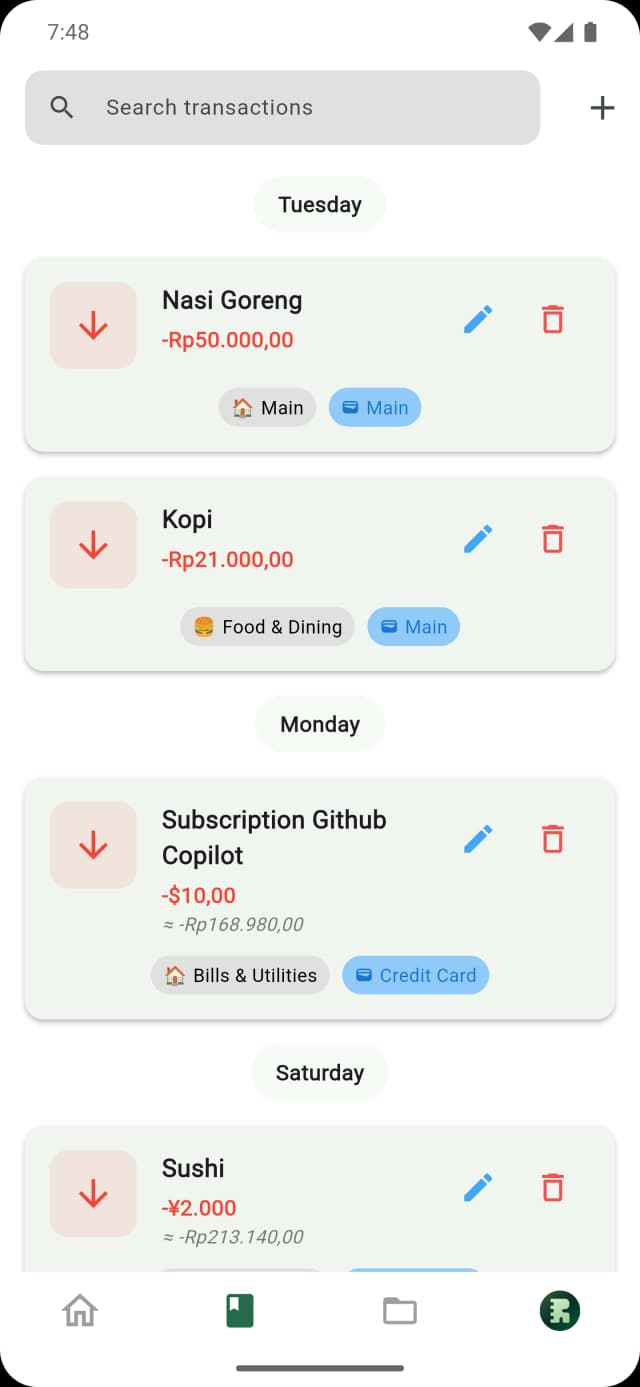Go to the home tab
The width and height of the screenshot is (640, 1387).
pyautogui.click(x=80, y=1310)
